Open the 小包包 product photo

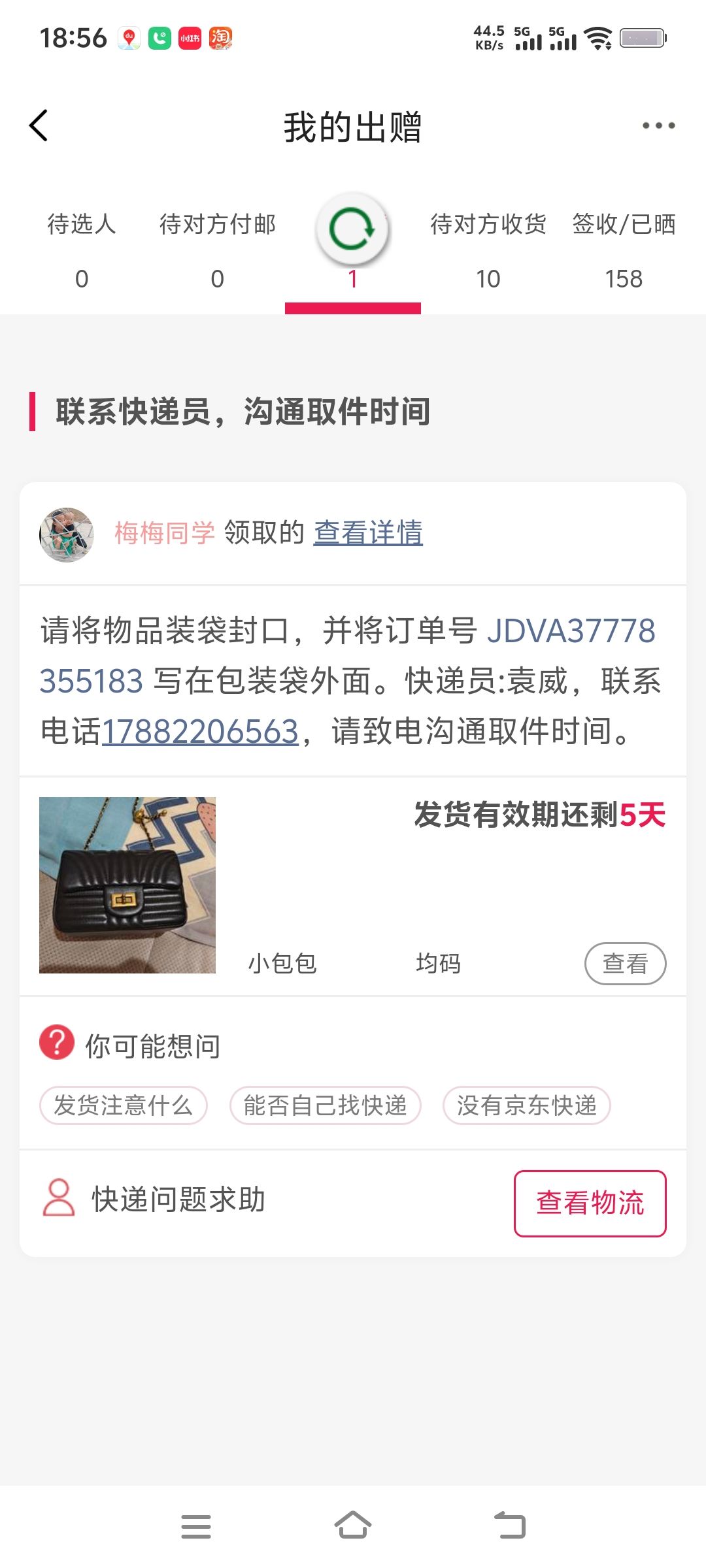[x=127, y=885]
